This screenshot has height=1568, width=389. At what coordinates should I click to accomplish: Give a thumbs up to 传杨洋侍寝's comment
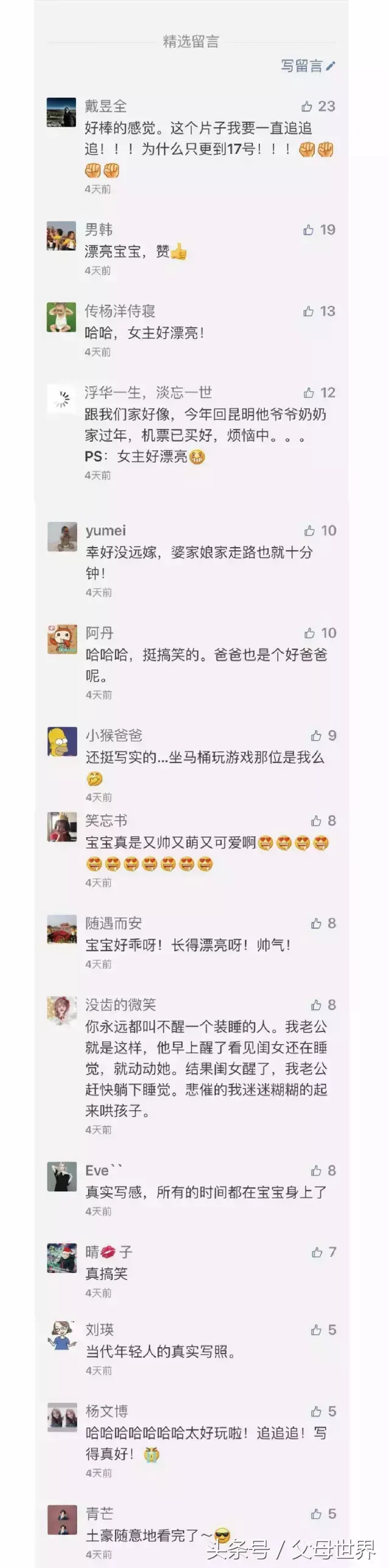click(x=308, y=312)
